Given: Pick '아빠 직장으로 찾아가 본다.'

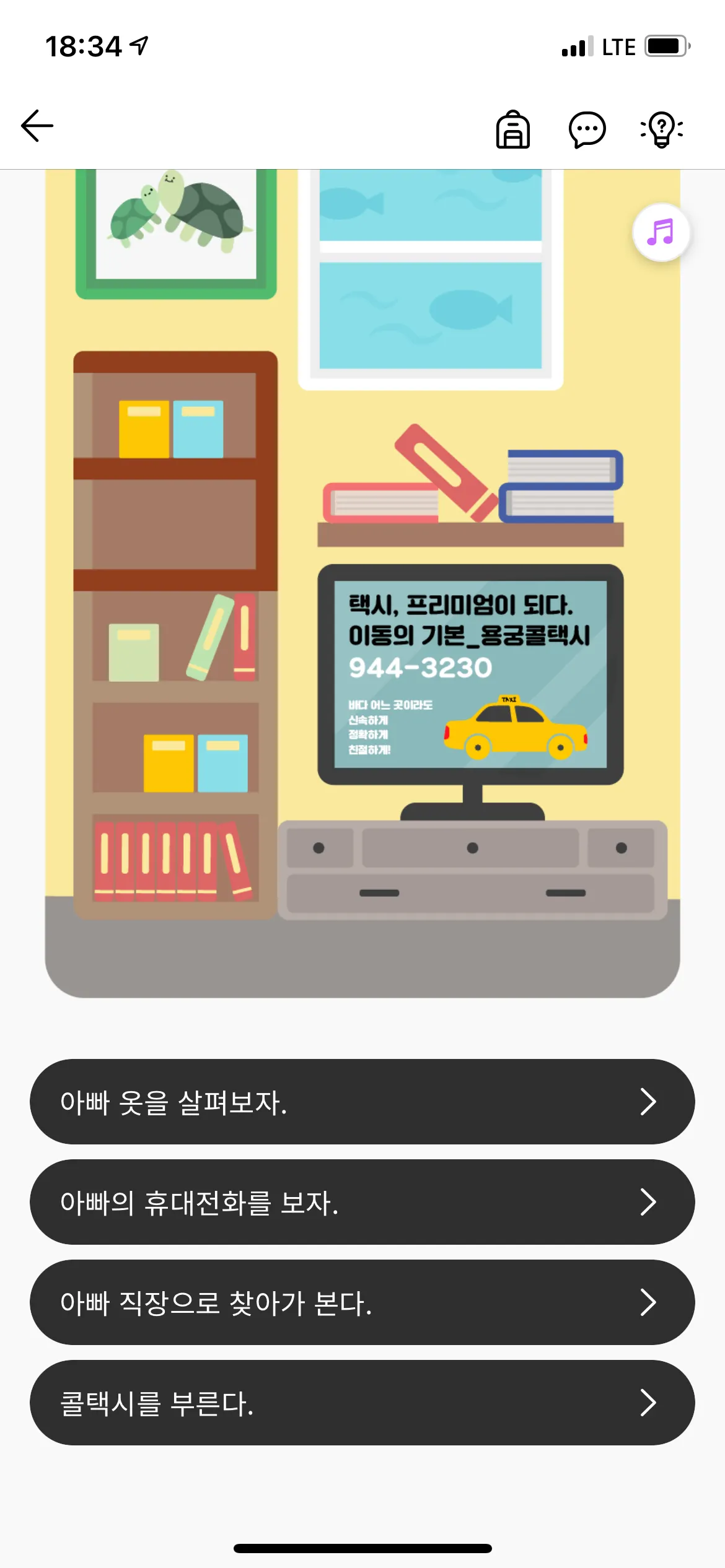Looking at the screenshot, I should pyautogui.click(x=362, y=1302).
